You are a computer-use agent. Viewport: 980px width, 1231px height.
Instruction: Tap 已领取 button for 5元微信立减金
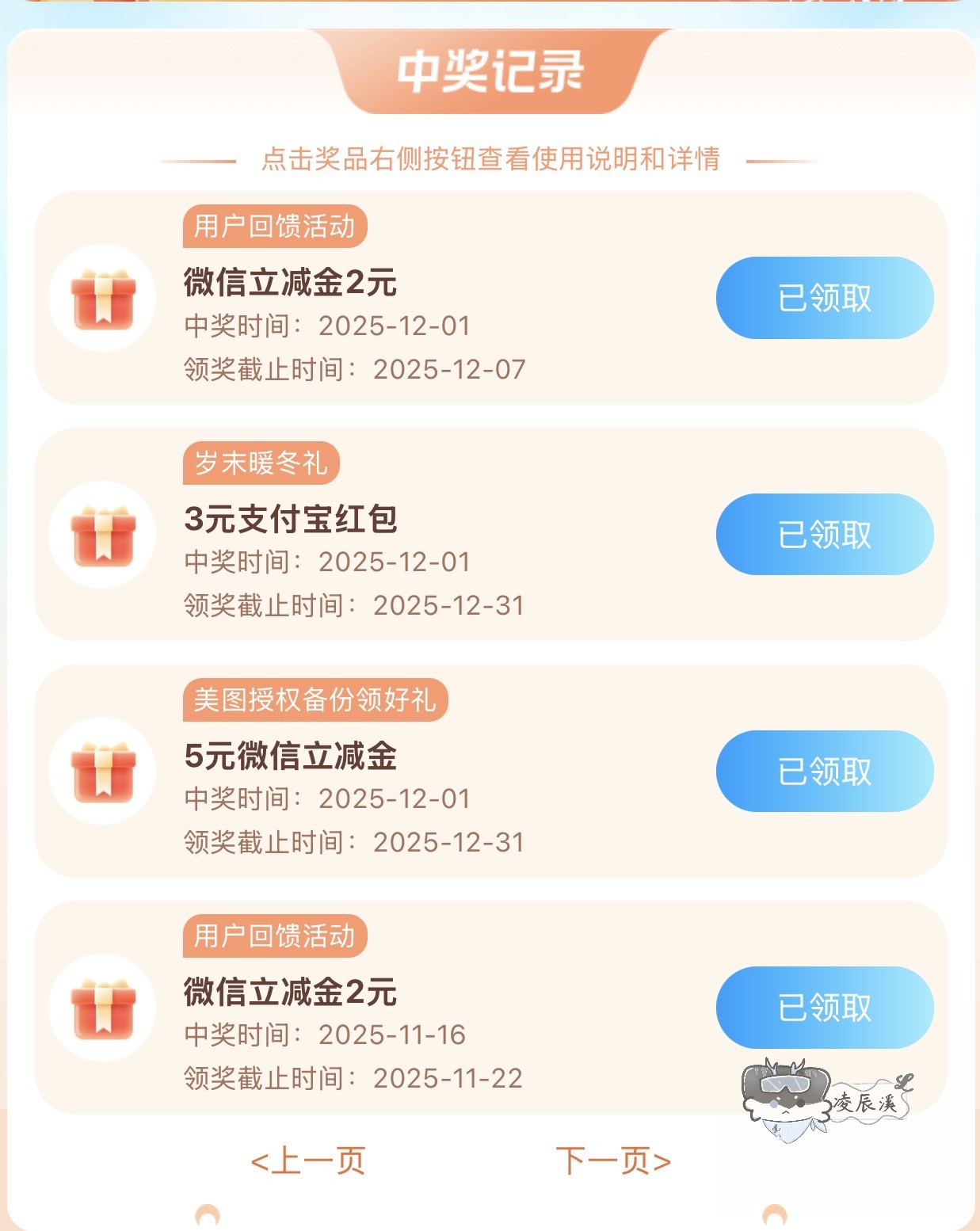pyautogui.click(x=824, y=771)
